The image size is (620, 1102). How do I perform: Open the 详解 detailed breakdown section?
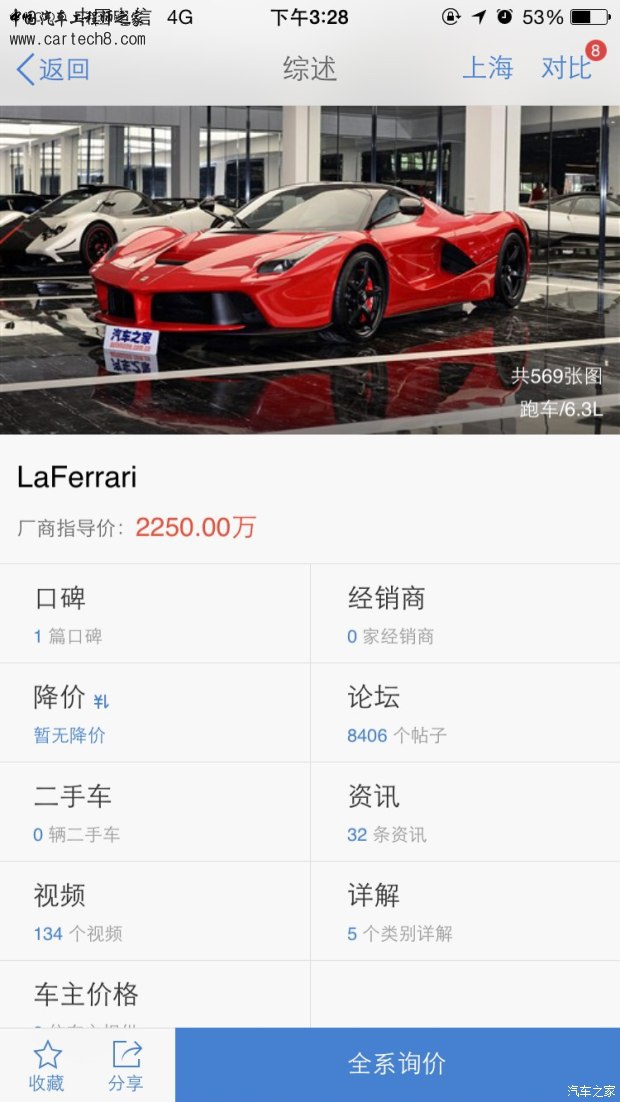coord(465,911)
